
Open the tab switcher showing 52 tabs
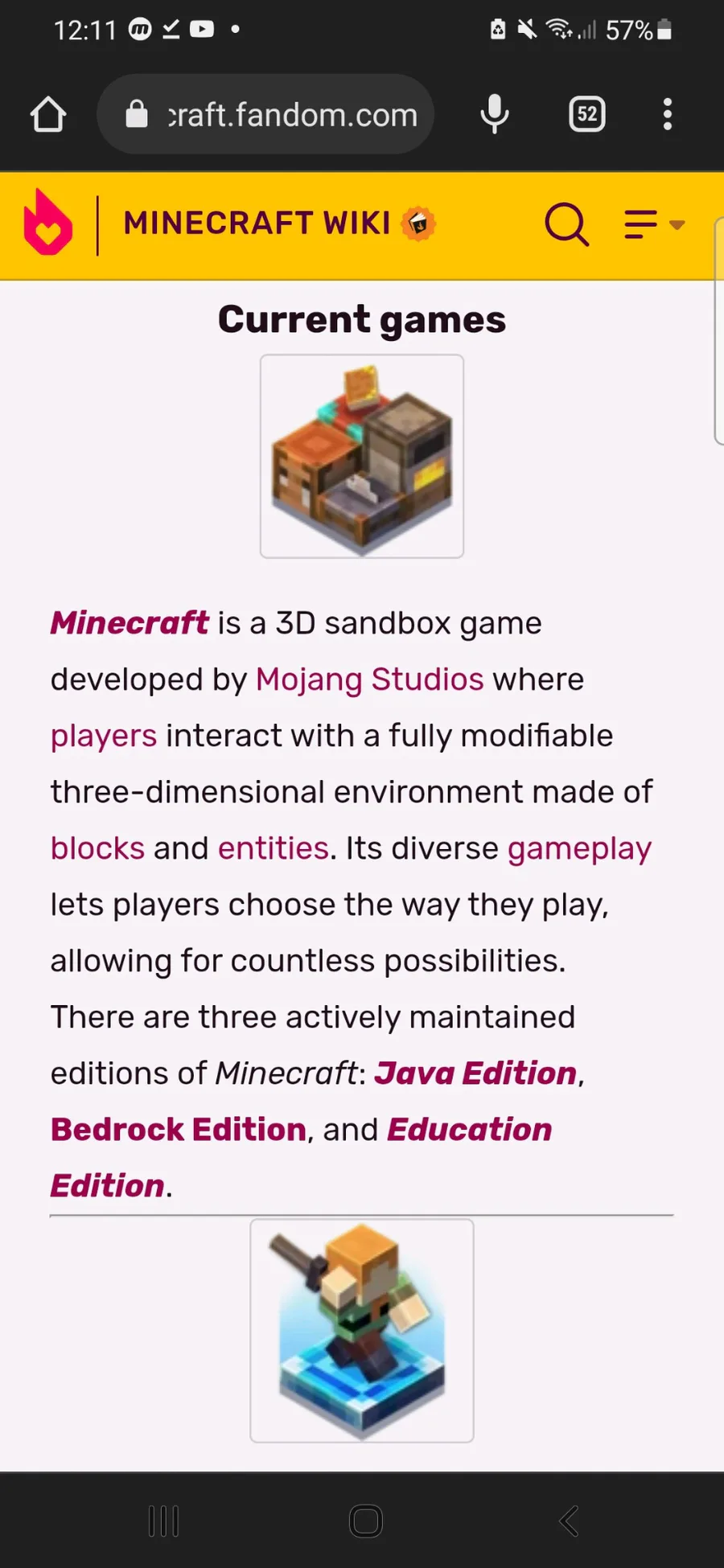[587, 114]
